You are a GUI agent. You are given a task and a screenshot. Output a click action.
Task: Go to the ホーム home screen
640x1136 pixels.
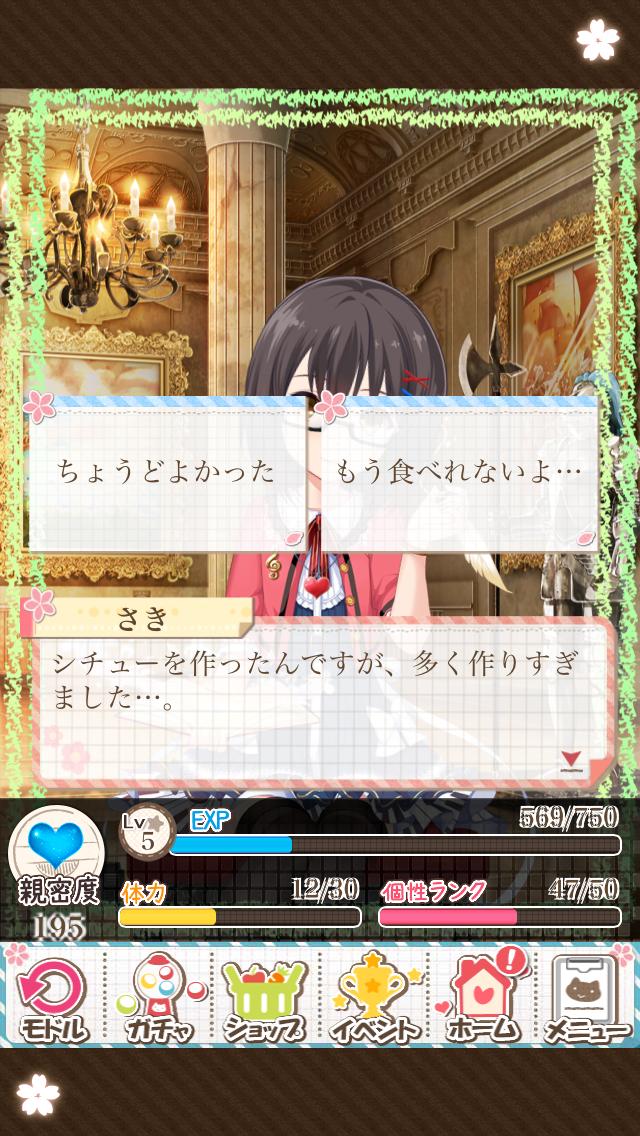pos(482,997)
